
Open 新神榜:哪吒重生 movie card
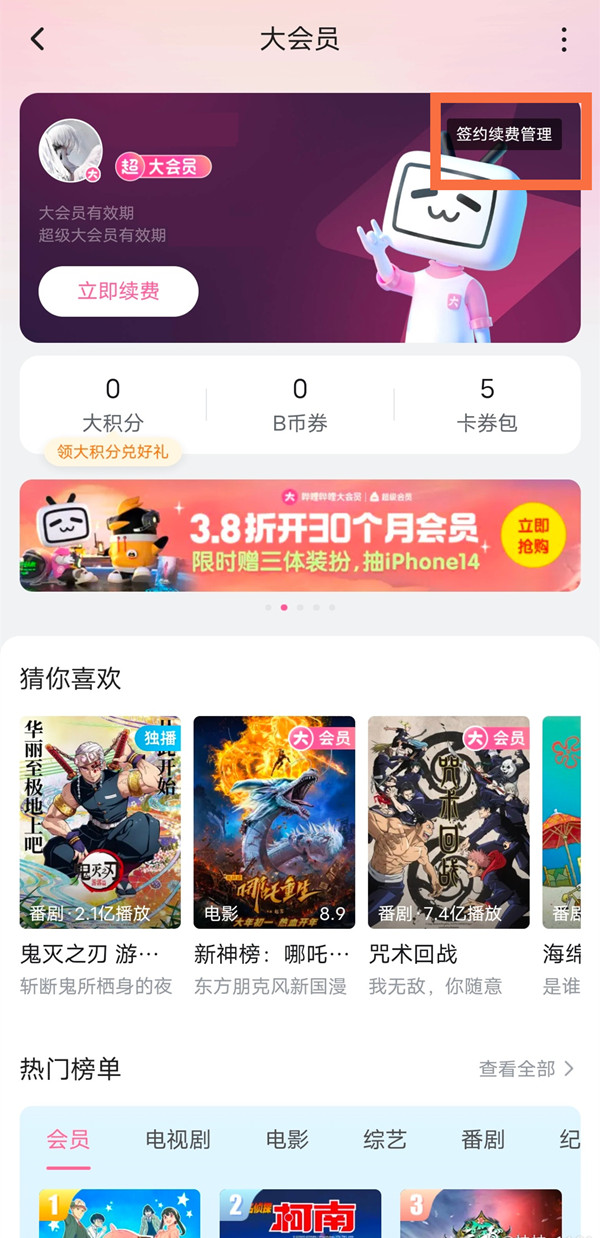(274, 822)
